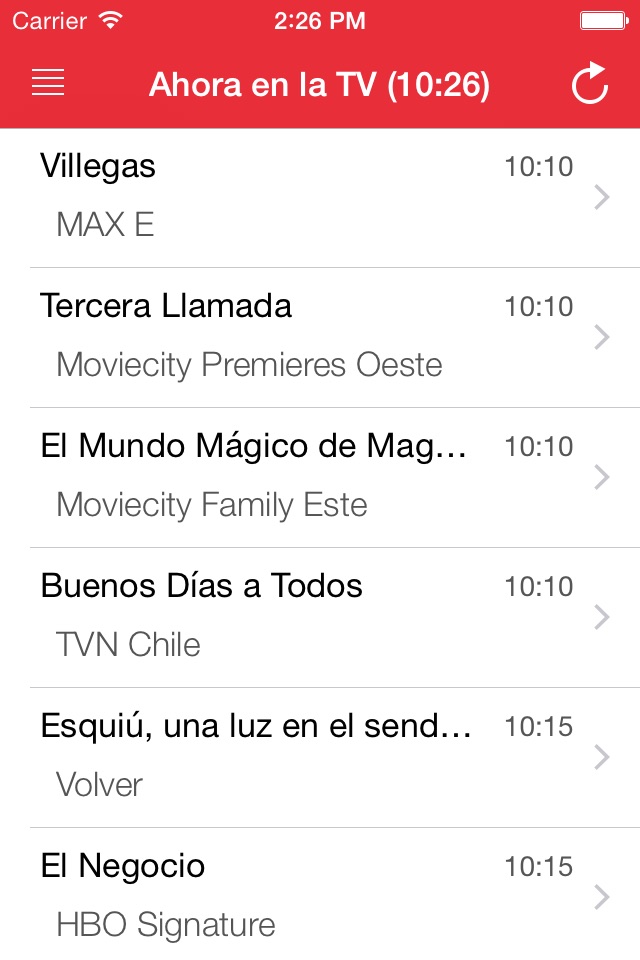Viewport: 640px width, 960px height.
Task: Select the Moviecity Family Este program
Action: tap(320, 477)
